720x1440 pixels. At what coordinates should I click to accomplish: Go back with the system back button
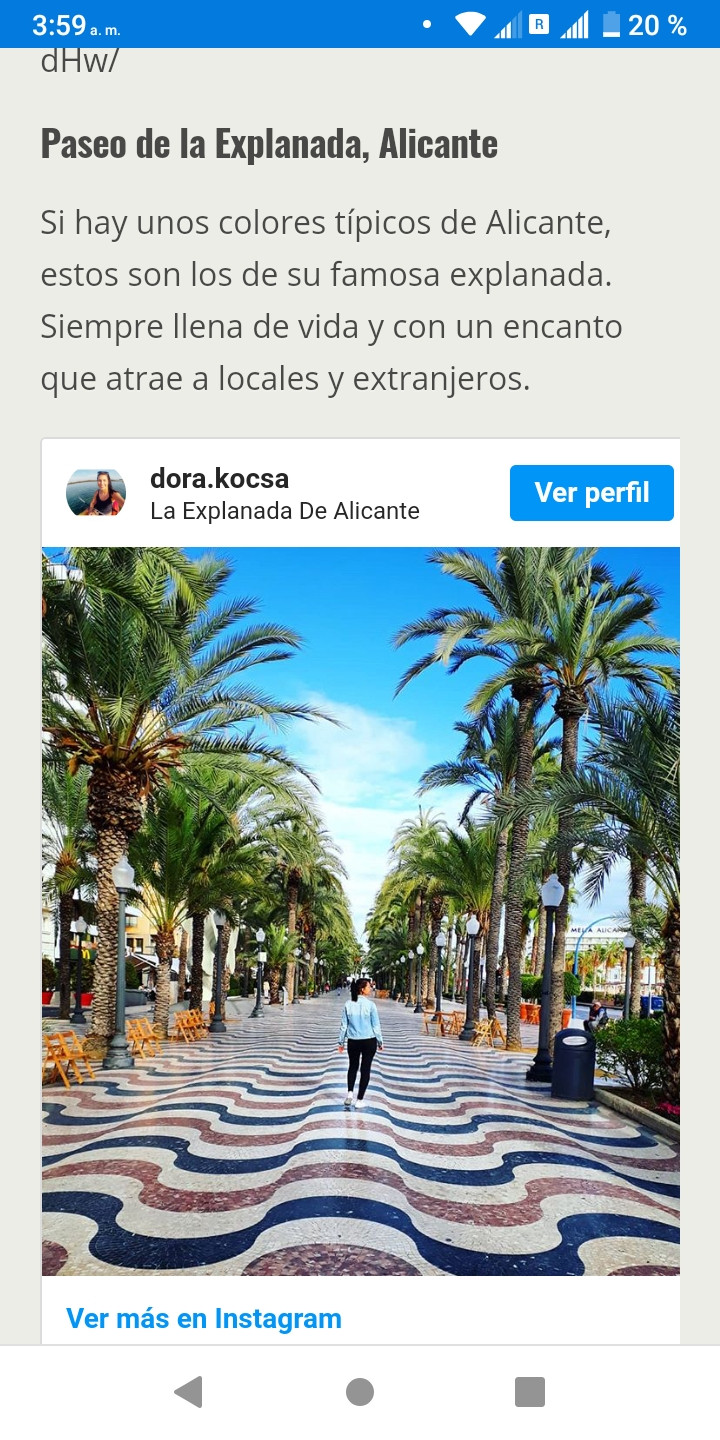[x=188, y=1392]
